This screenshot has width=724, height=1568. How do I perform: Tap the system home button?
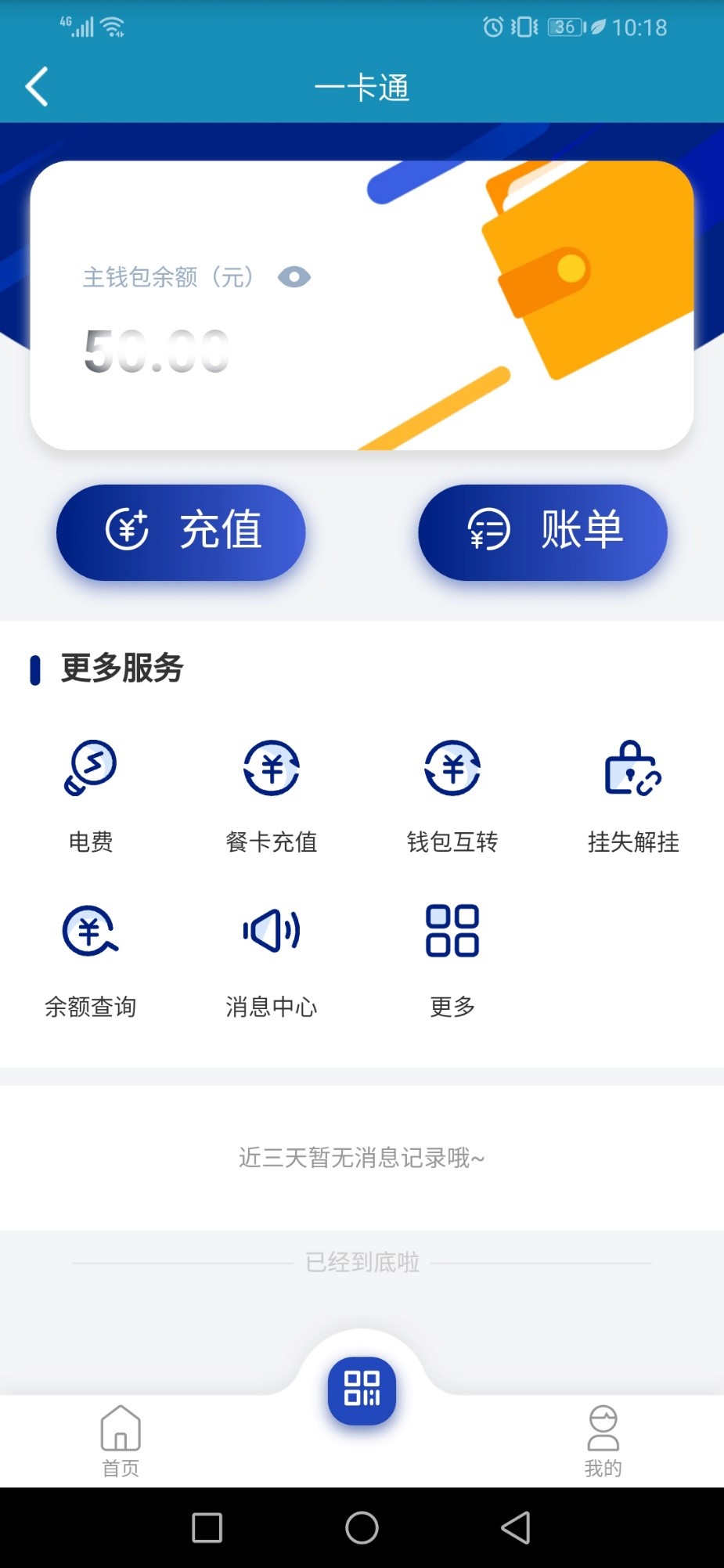(x=362, y=1527)
